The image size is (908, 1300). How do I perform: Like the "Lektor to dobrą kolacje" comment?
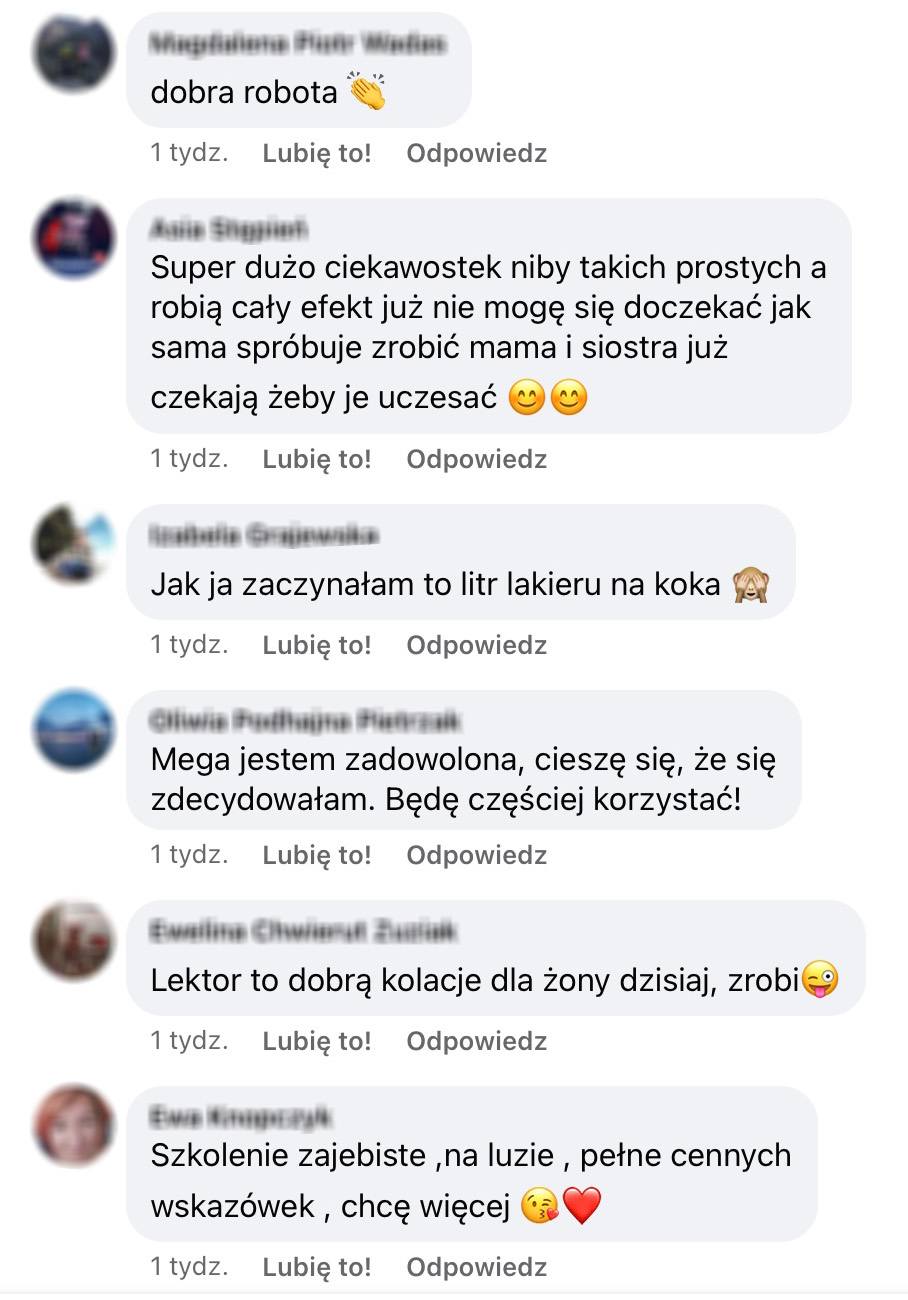[316, 1041]
